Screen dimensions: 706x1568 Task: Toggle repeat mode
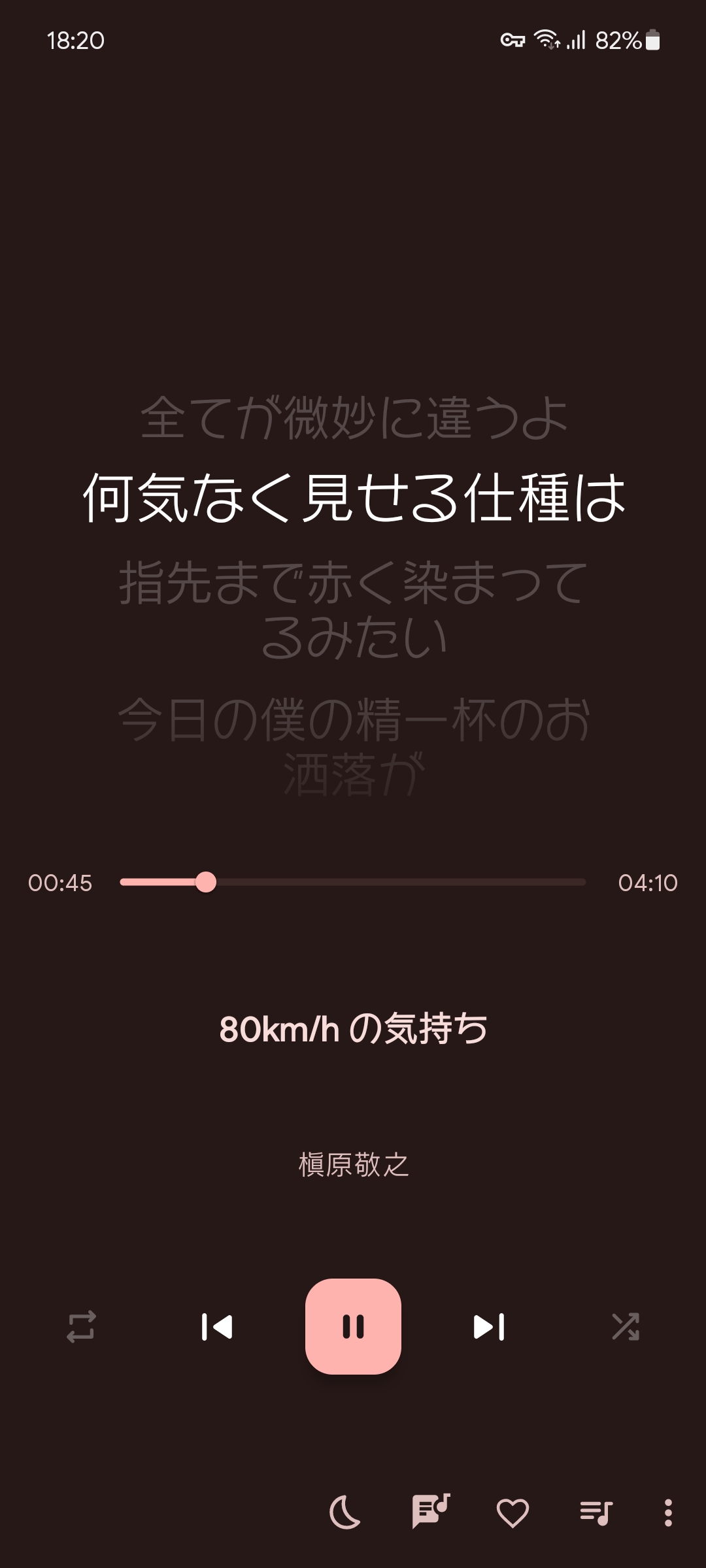(x=81, y=1327)
